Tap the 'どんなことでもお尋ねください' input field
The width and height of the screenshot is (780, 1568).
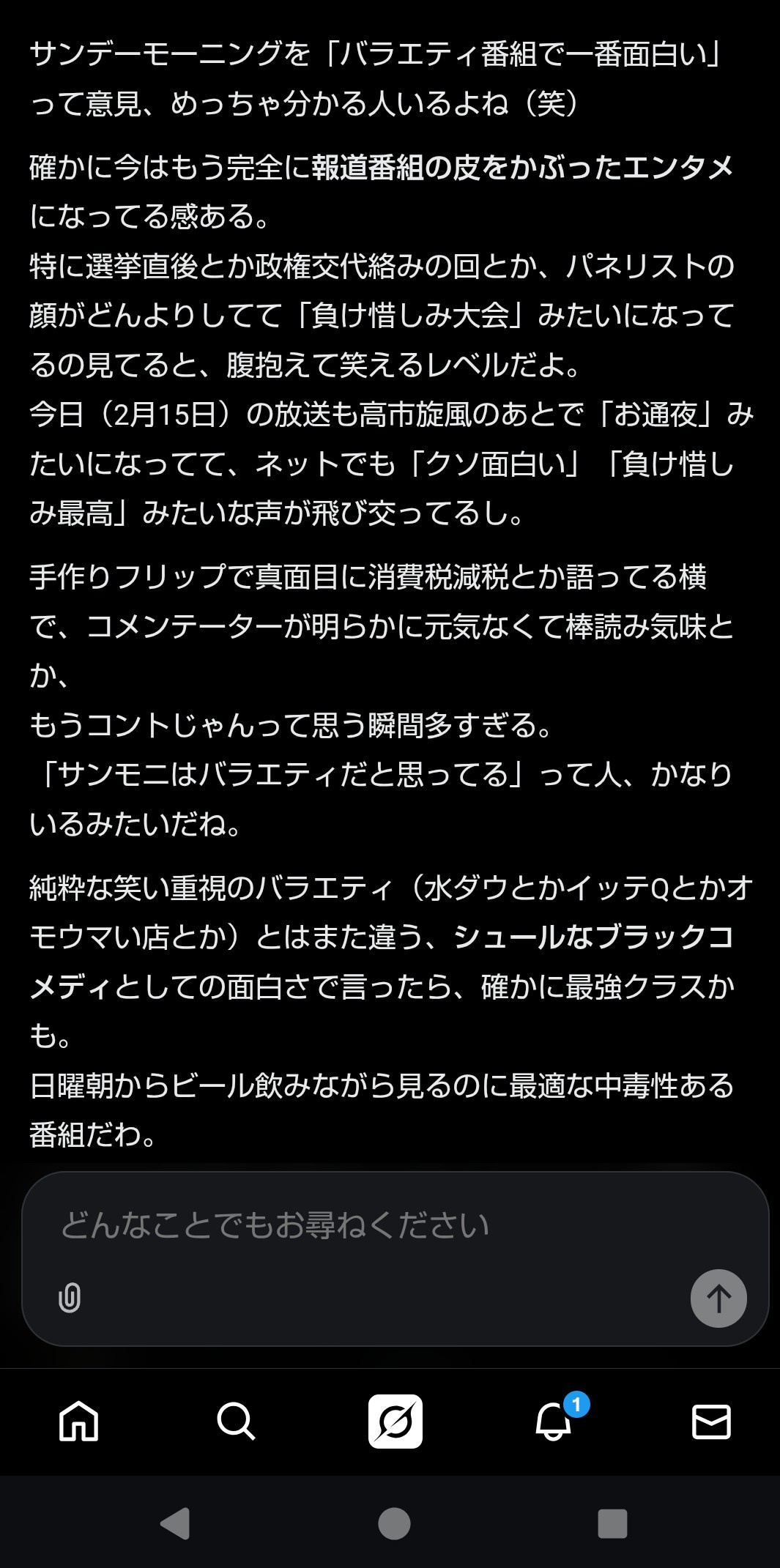[366, 1225]
